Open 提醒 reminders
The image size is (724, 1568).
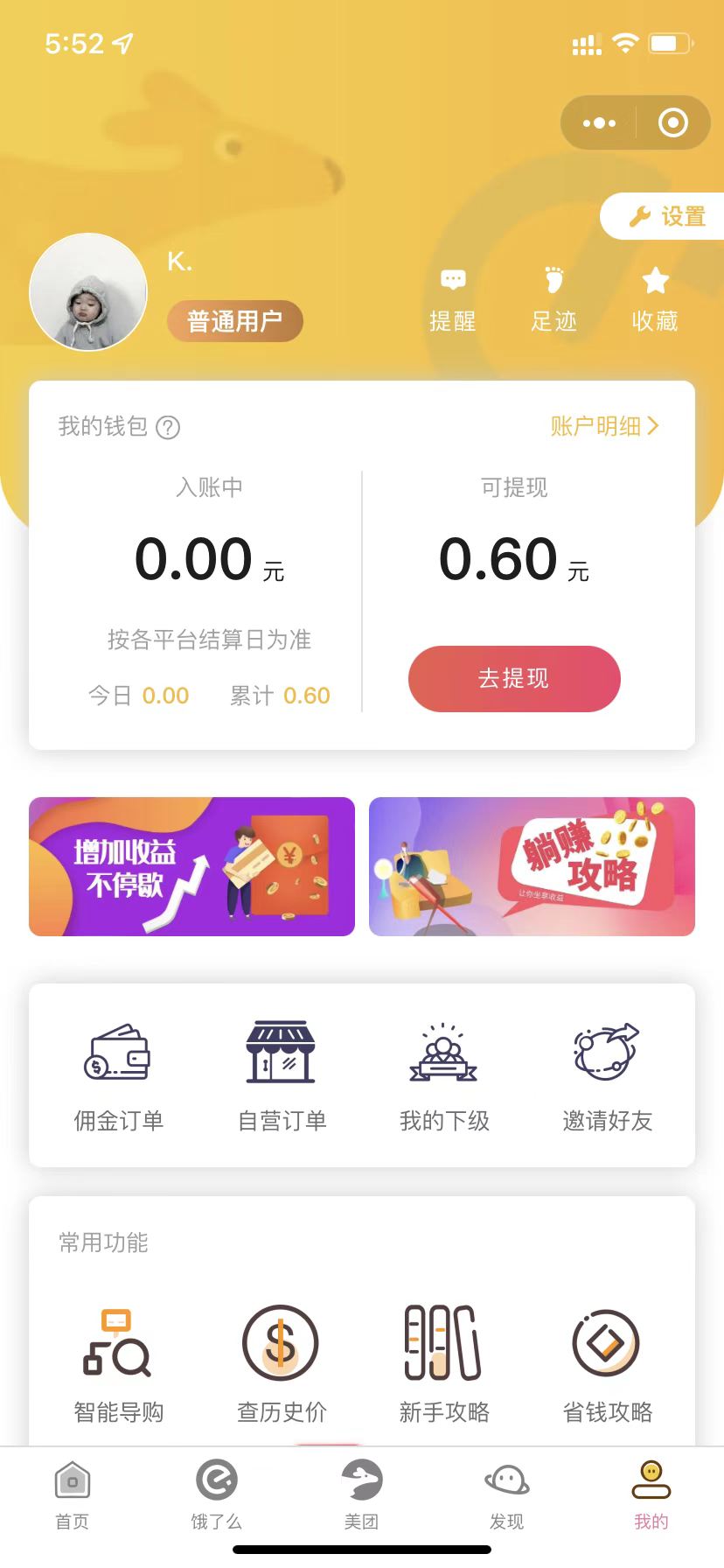453,300
